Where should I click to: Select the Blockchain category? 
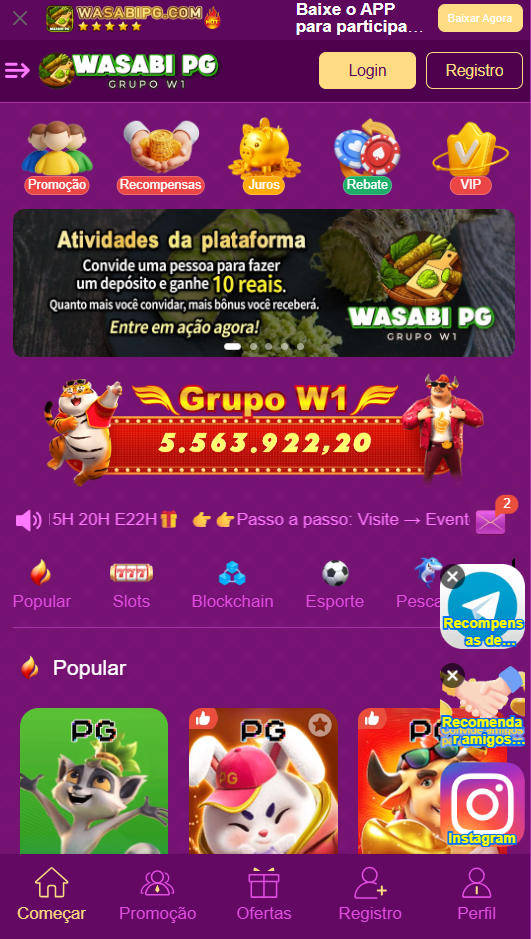[232, 584]
